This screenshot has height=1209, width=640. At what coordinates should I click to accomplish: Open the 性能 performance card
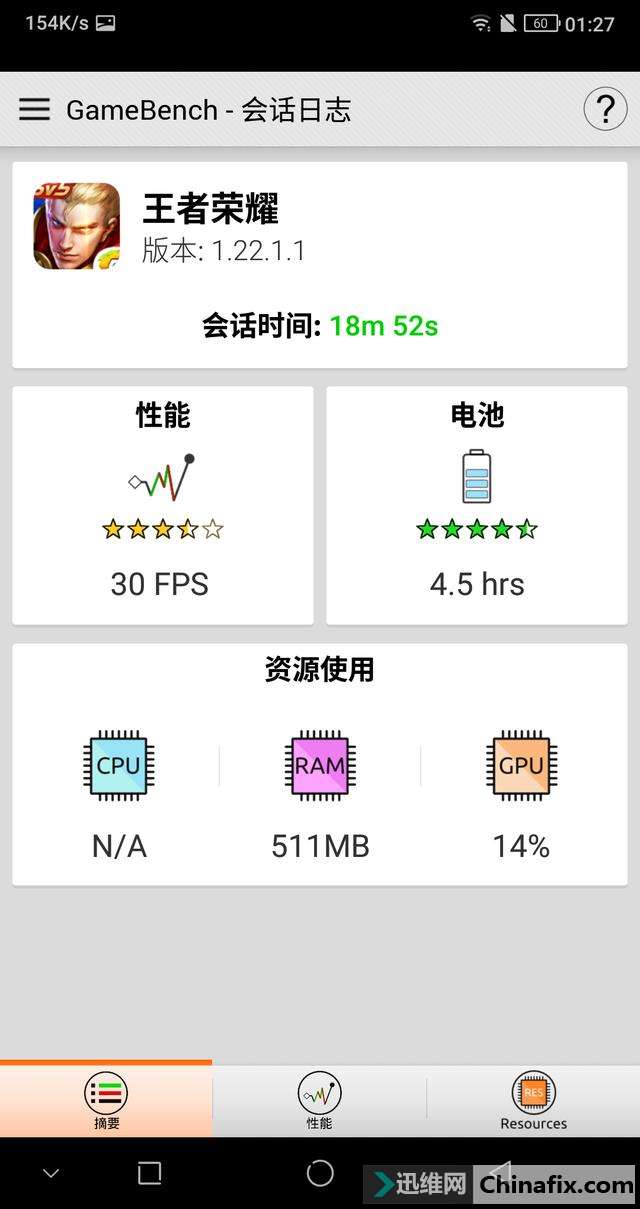[162, 505]
